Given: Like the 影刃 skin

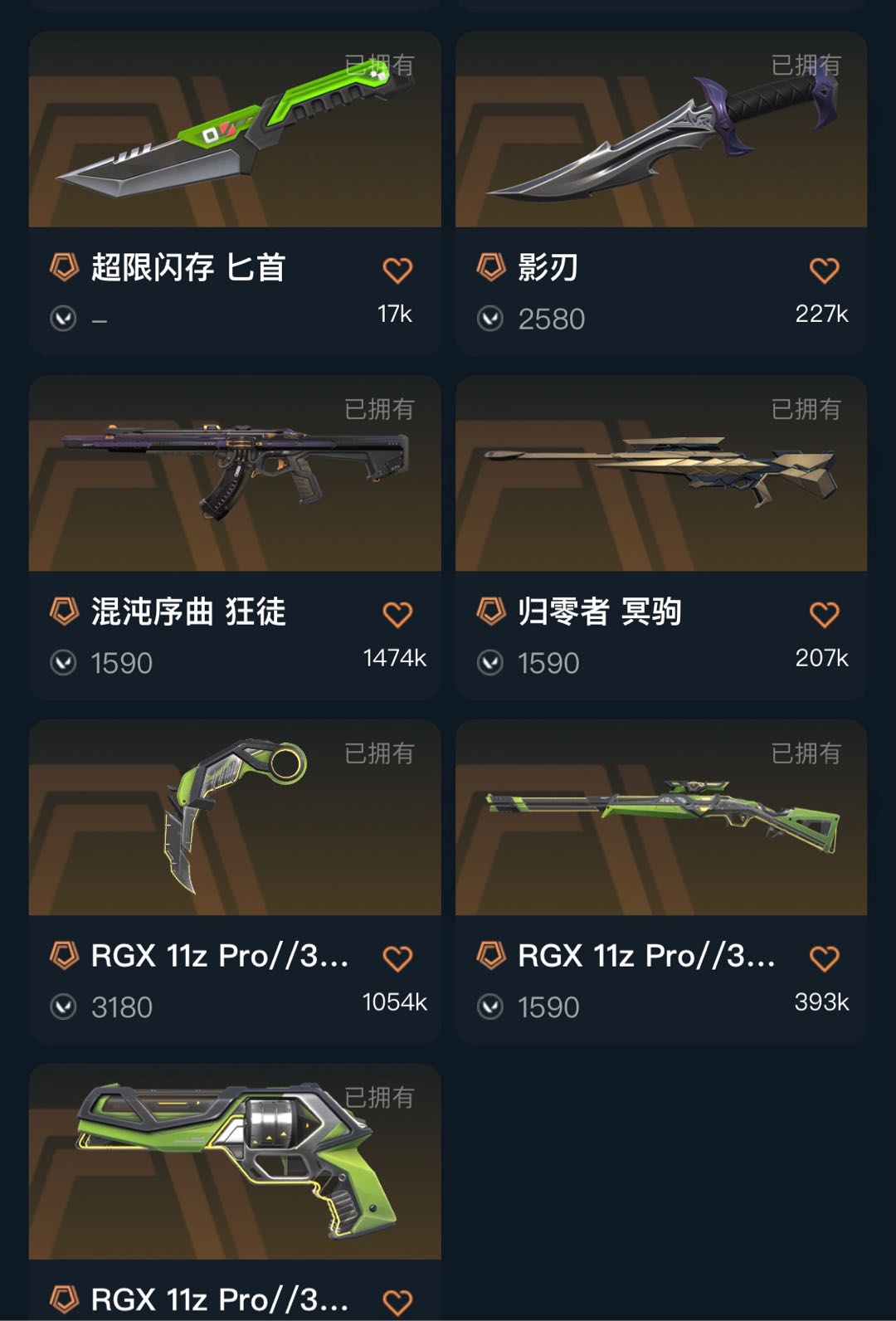Looking at the screenshot, I should tap(824, 271).
